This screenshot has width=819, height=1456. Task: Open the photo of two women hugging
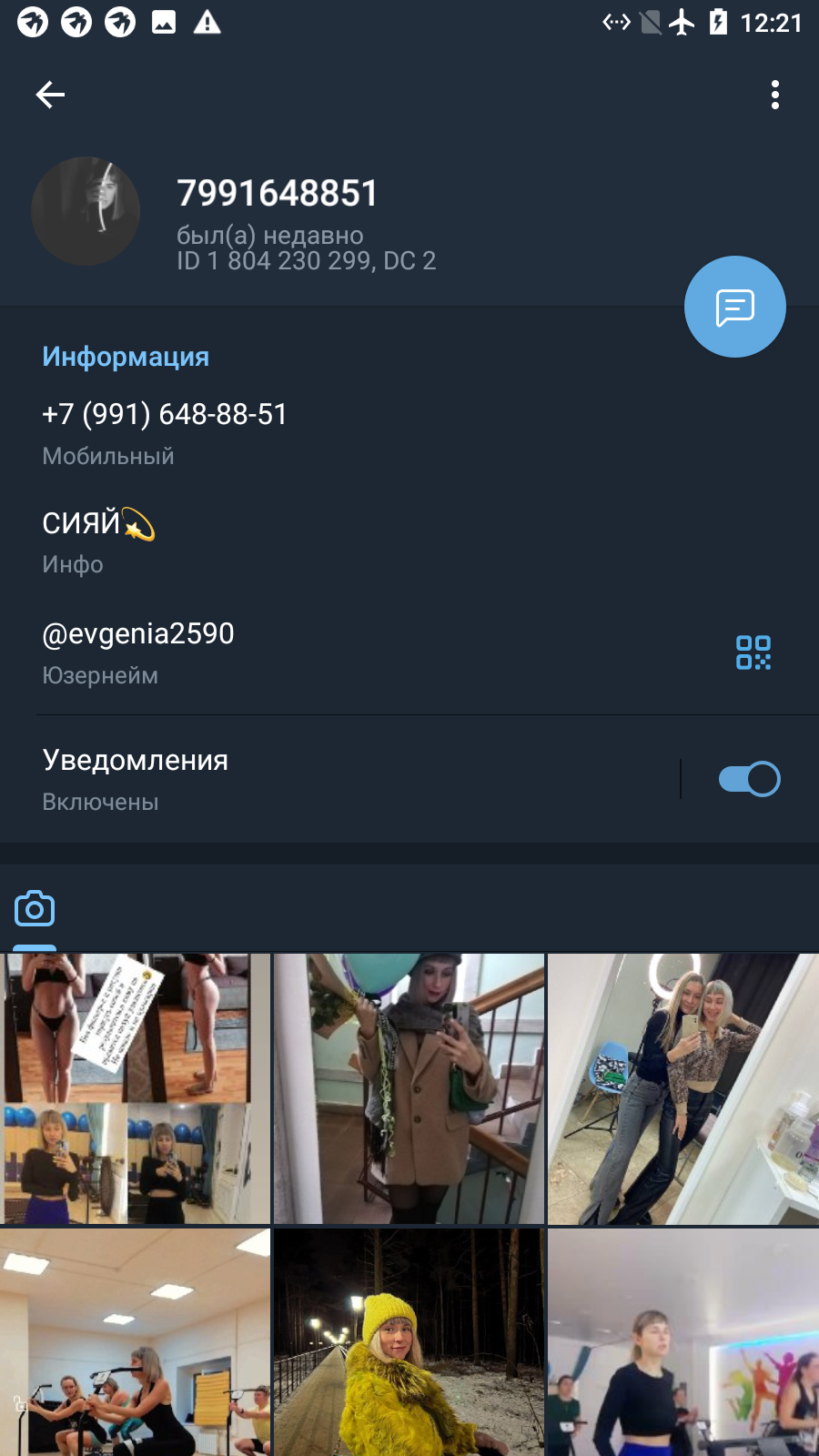point(683,1088)
